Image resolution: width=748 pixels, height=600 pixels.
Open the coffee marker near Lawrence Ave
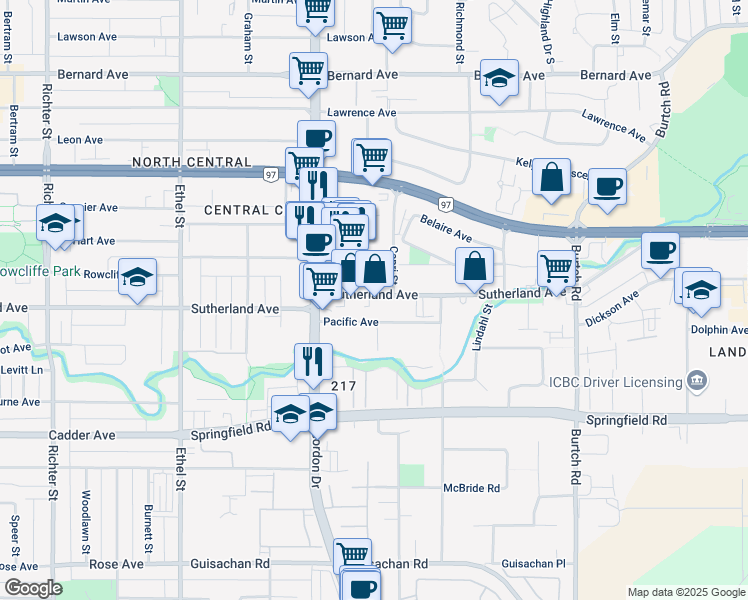point(316,138)
